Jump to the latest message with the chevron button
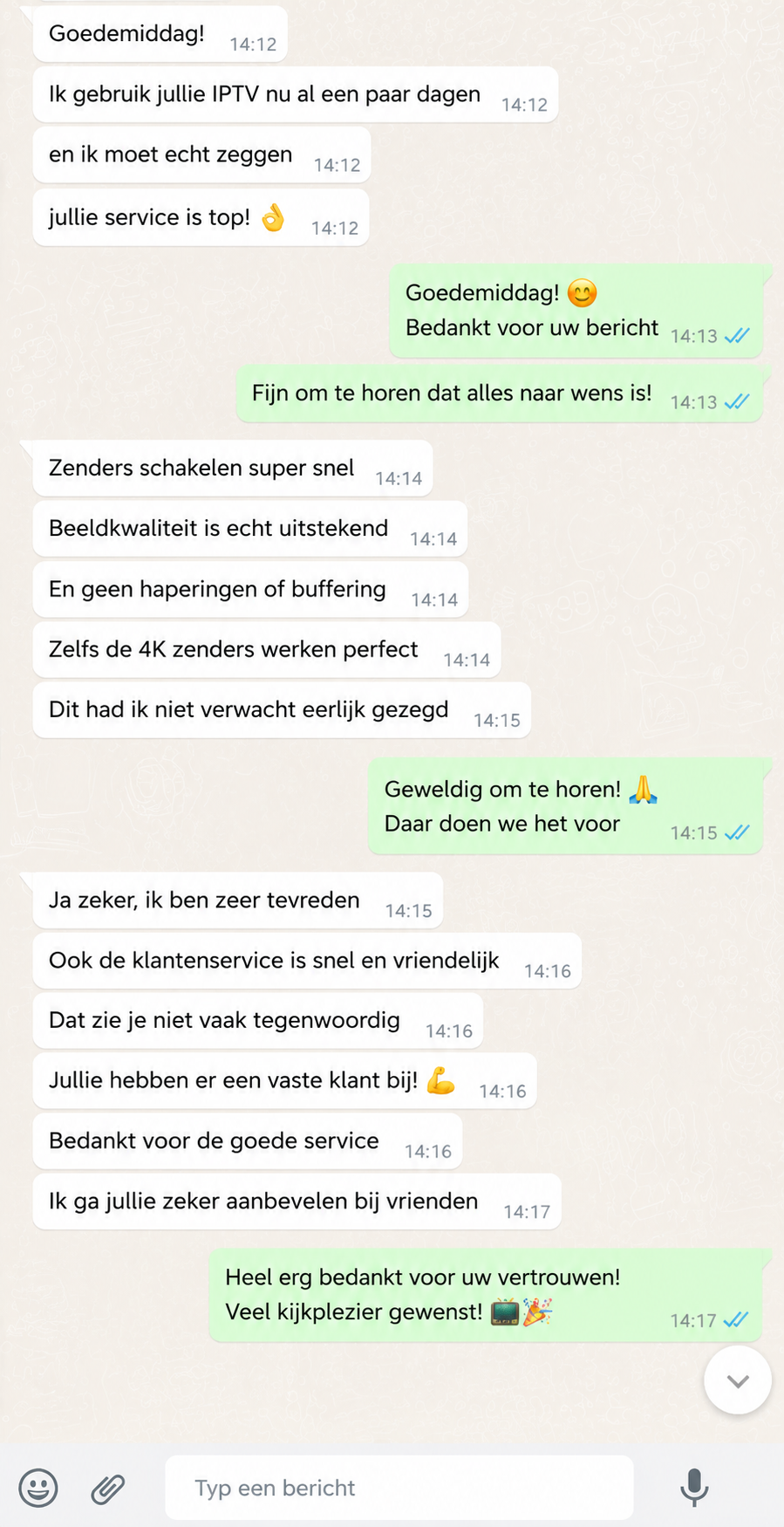The image size is (784, 1527). [738, 1380]
